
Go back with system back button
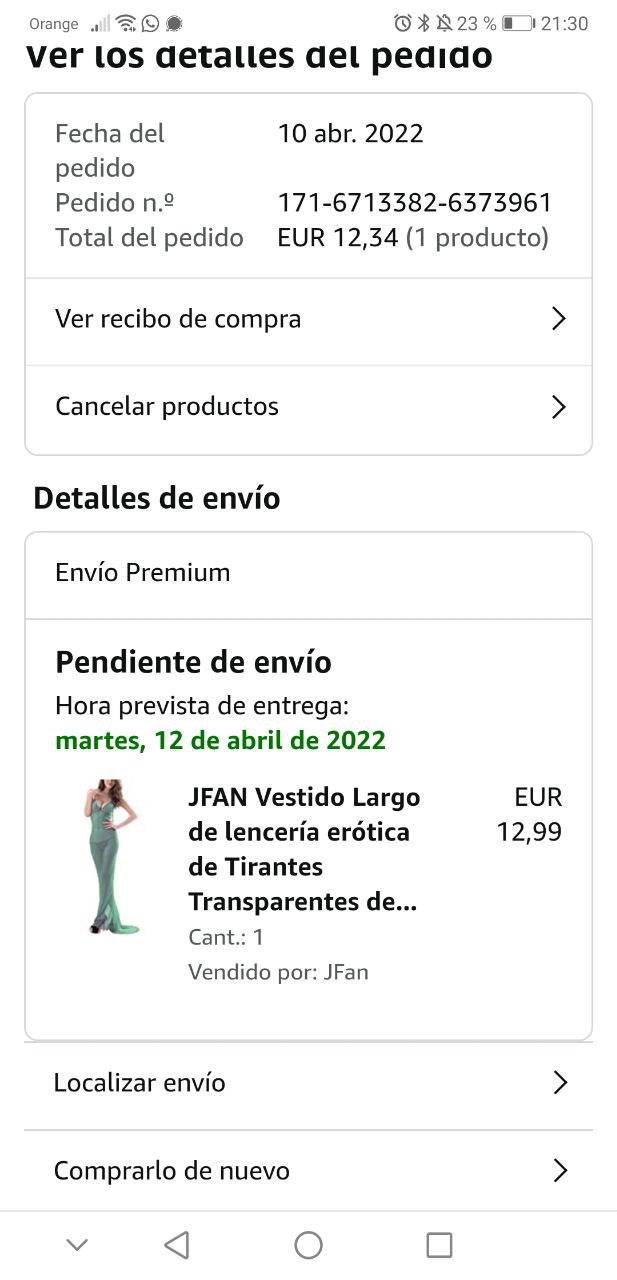(177, 1245)
